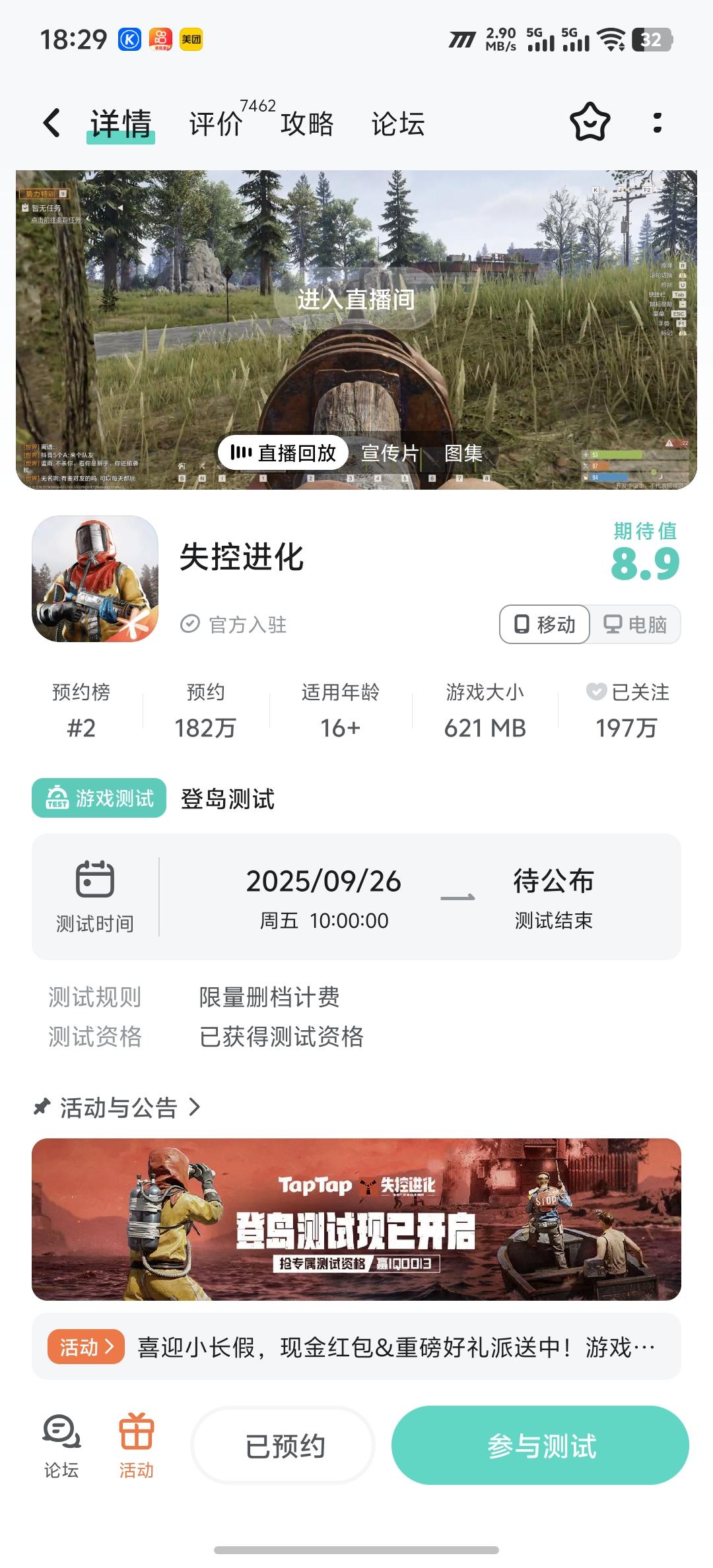Switch platform to 电脑
The width and height of the screenshot is (713, 1568).
(x=636, y=624)
